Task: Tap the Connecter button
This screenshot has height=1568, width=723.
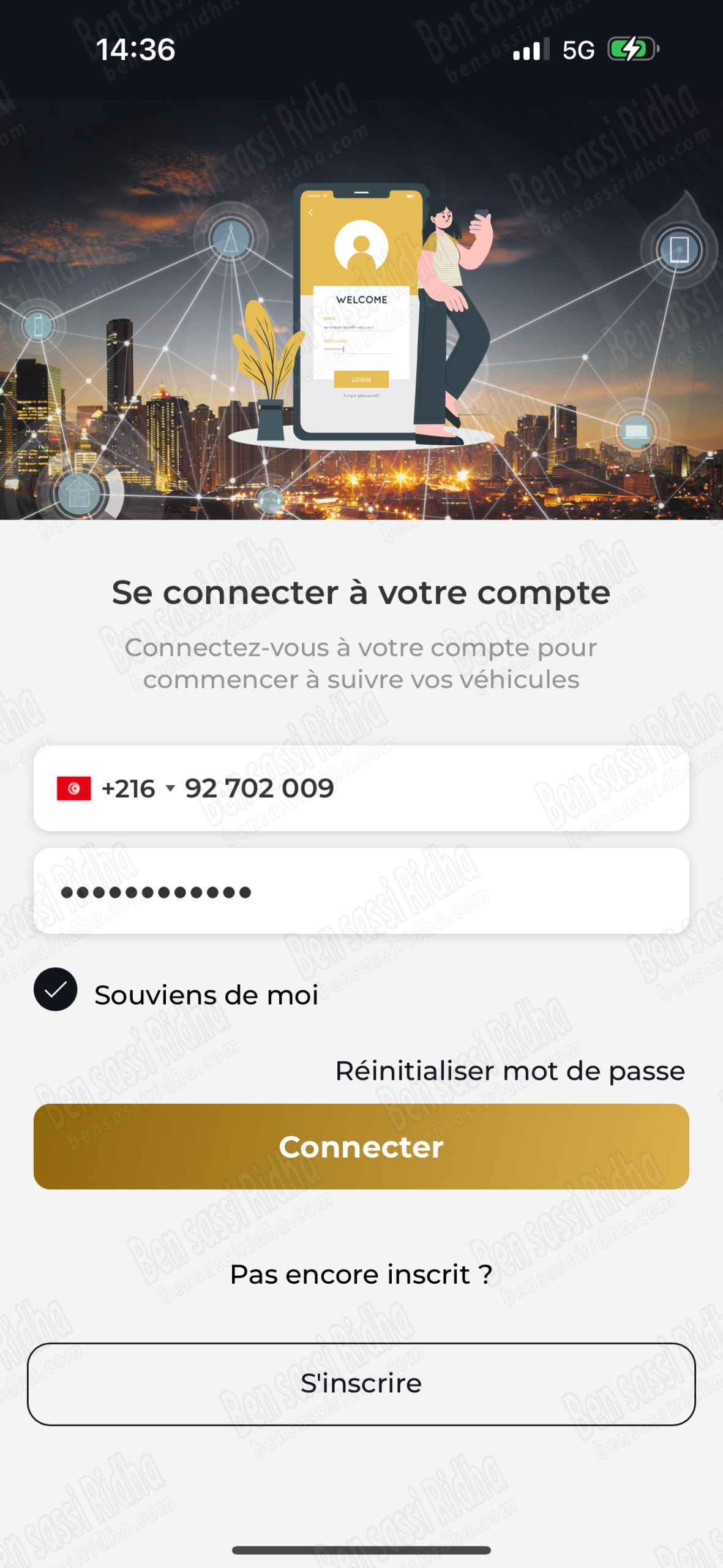Action: 361,1147
